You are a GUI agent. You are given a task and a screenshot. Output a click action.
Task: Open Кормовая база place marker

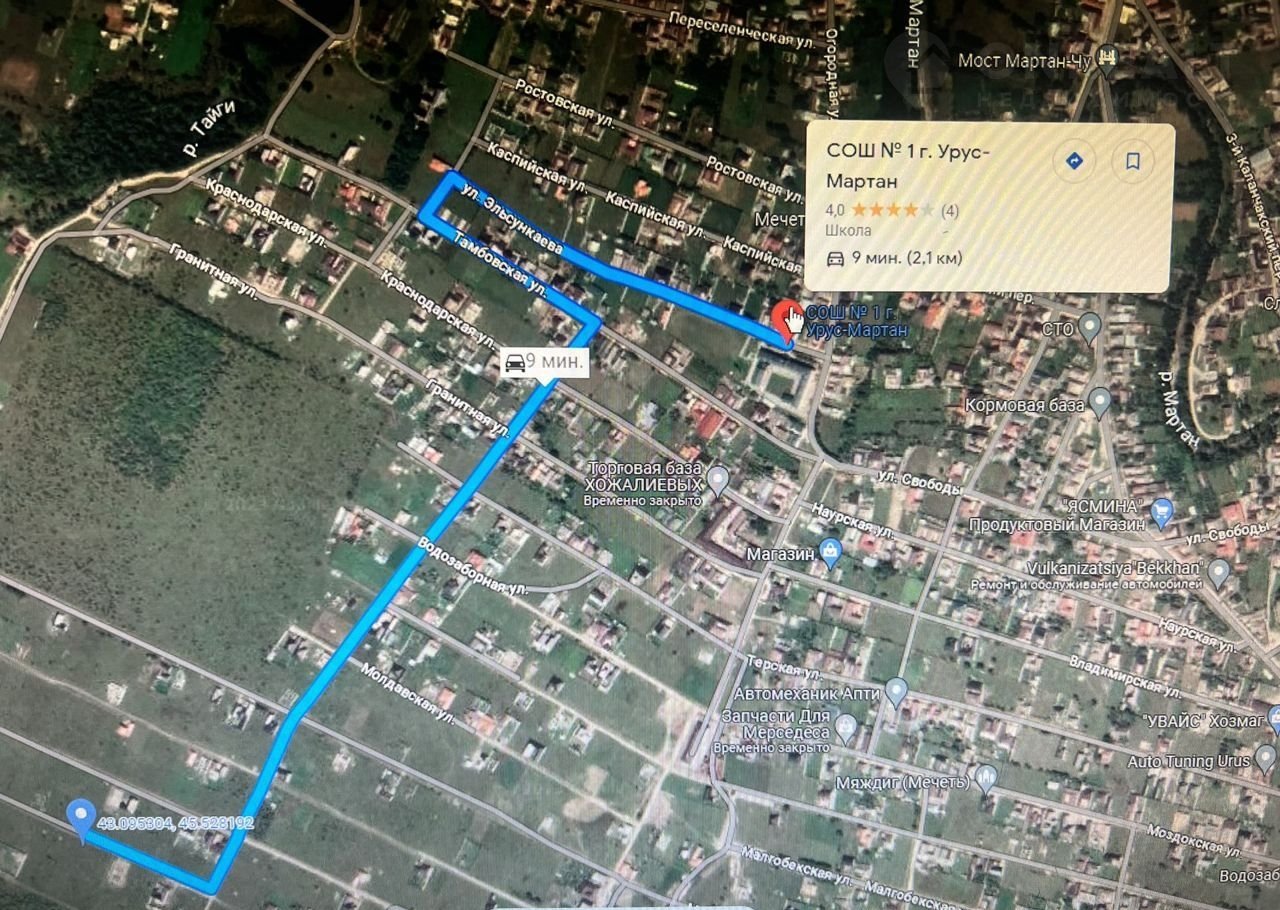1100,403
